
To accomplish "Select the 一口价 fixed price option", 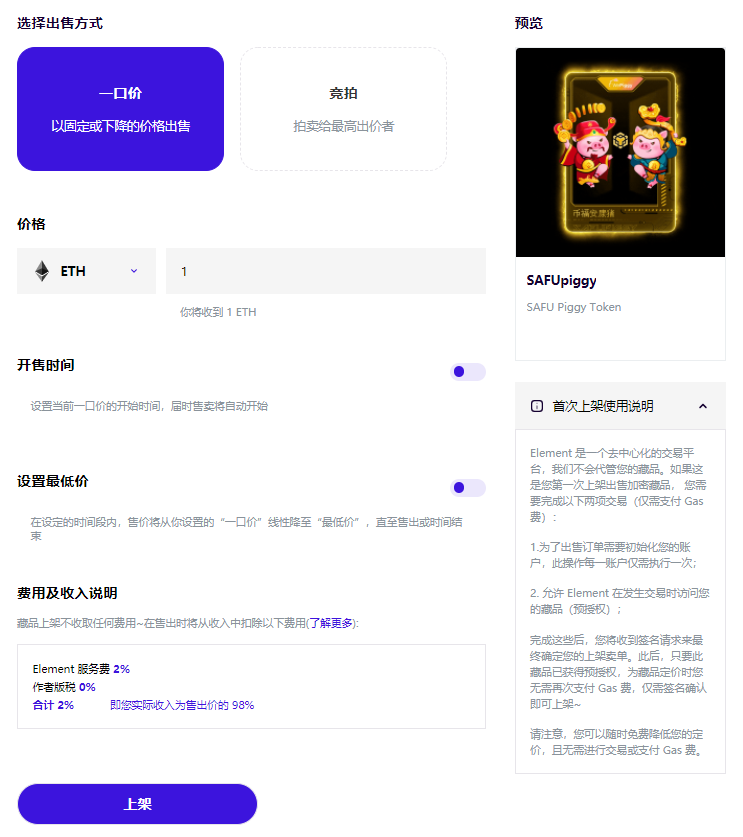I will click(120, 109).
